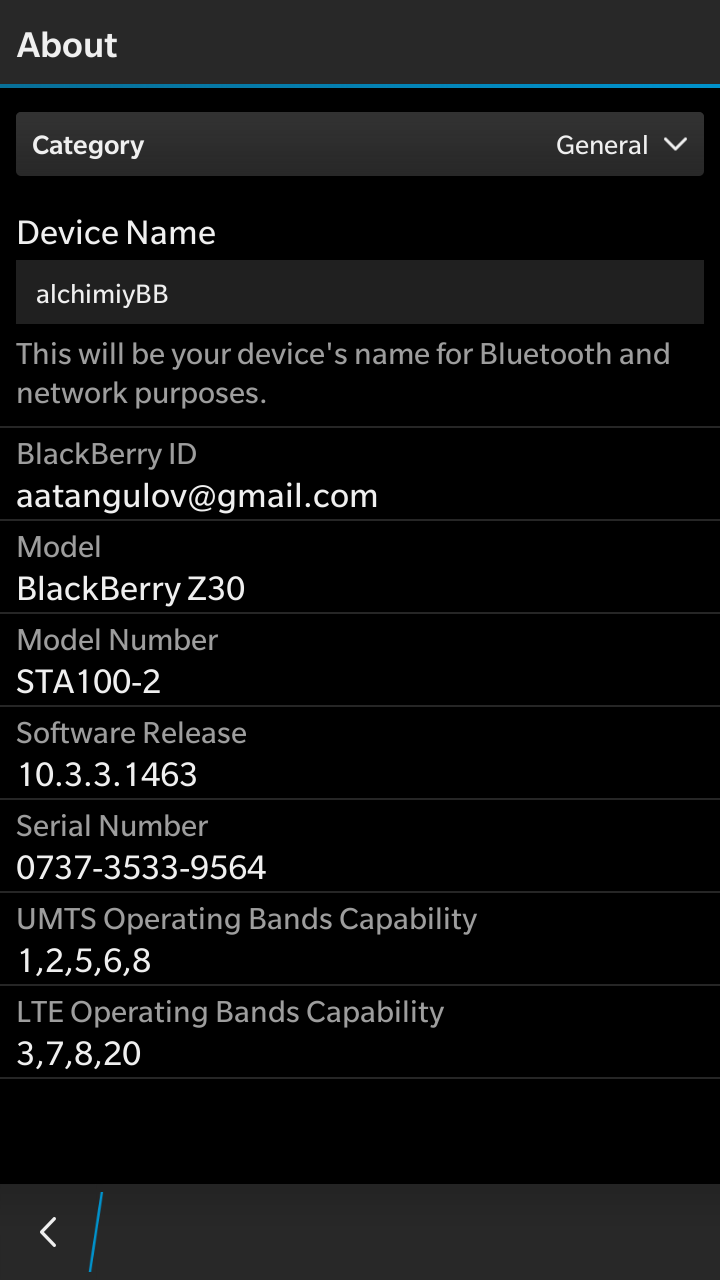
Task: Edit the Device Name field alchimiyBB
Action: click(360, 293)
